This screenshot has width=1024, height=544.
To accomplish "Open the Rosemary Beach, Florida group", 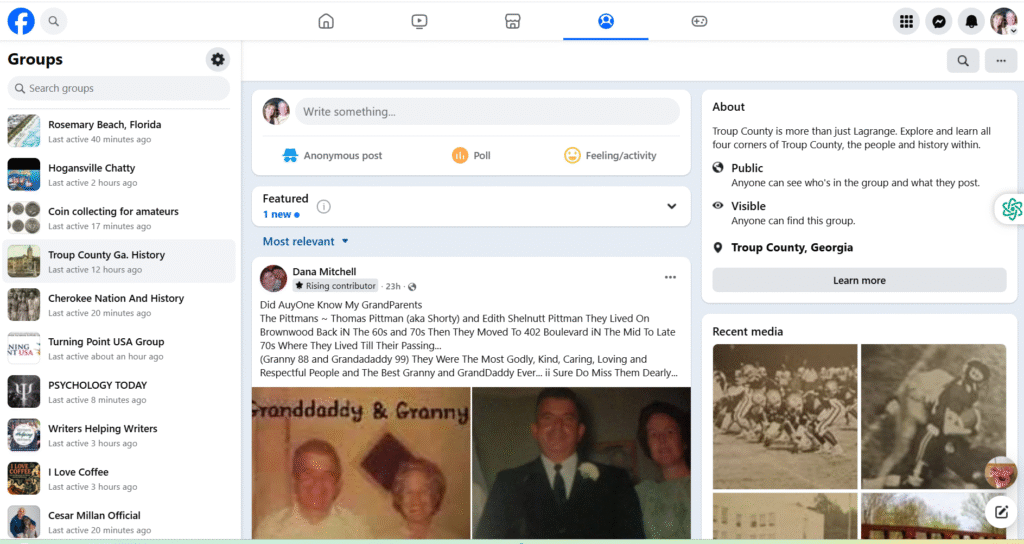I will (x=104, y=125).
